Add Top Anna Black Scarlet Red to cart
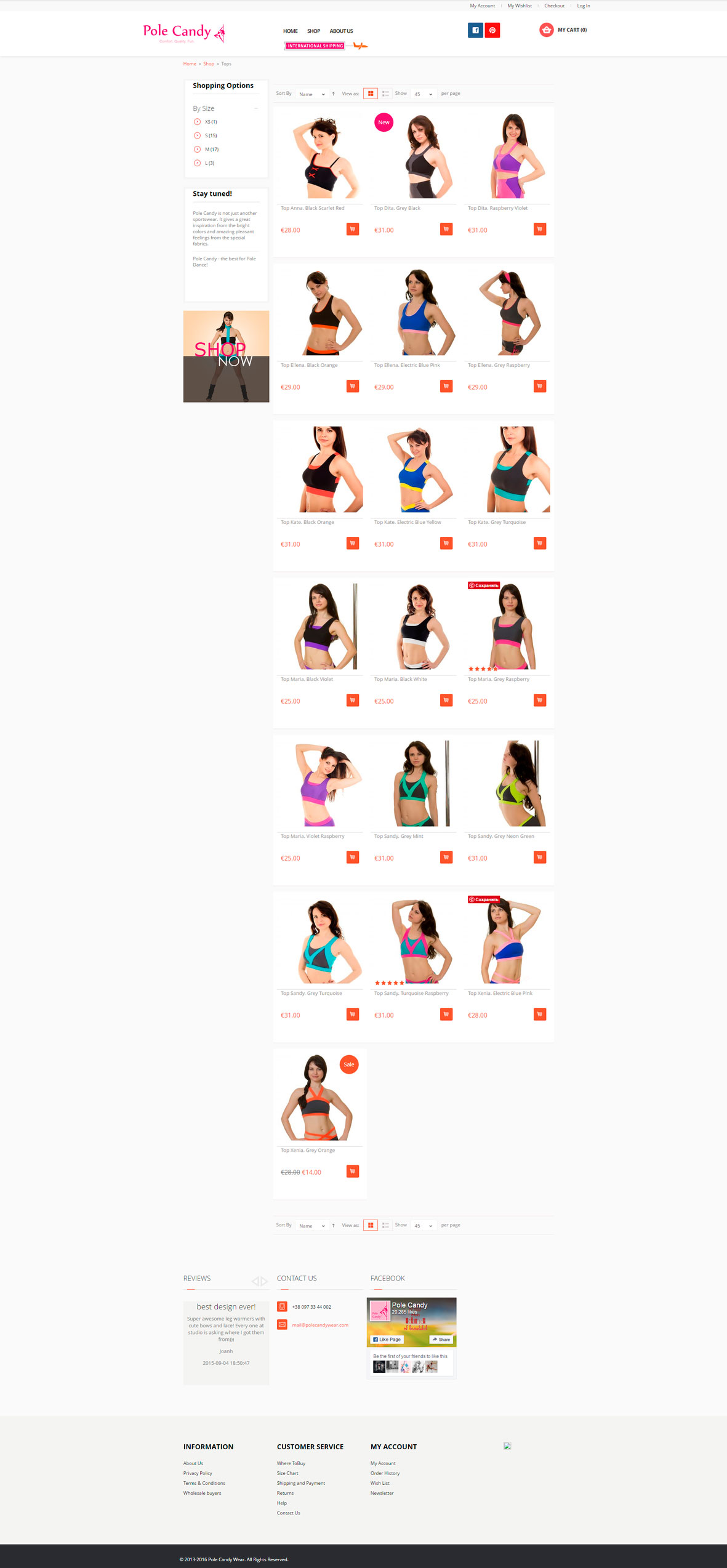The height and width of the screenshot is (1568, 727). coord(353,230)
